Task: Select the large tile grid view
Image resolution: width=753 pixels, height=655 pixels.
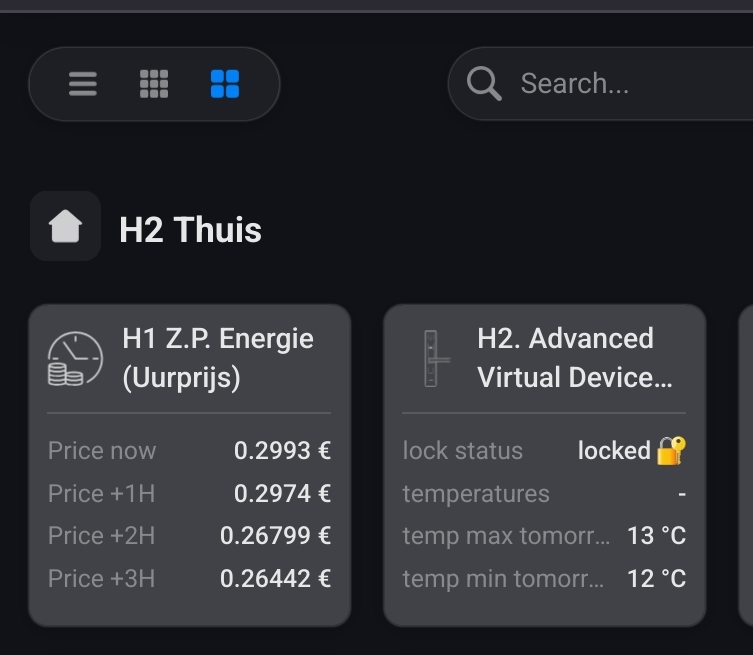Action: [x=225, y=84]
